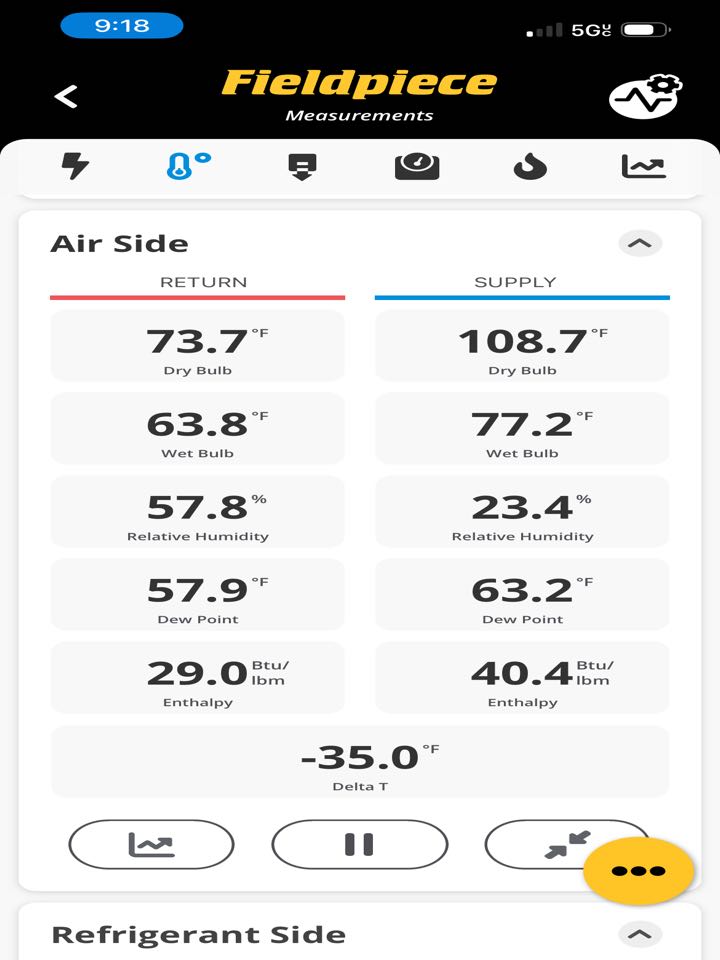View the Air Side trend chart

click(151, 845)
